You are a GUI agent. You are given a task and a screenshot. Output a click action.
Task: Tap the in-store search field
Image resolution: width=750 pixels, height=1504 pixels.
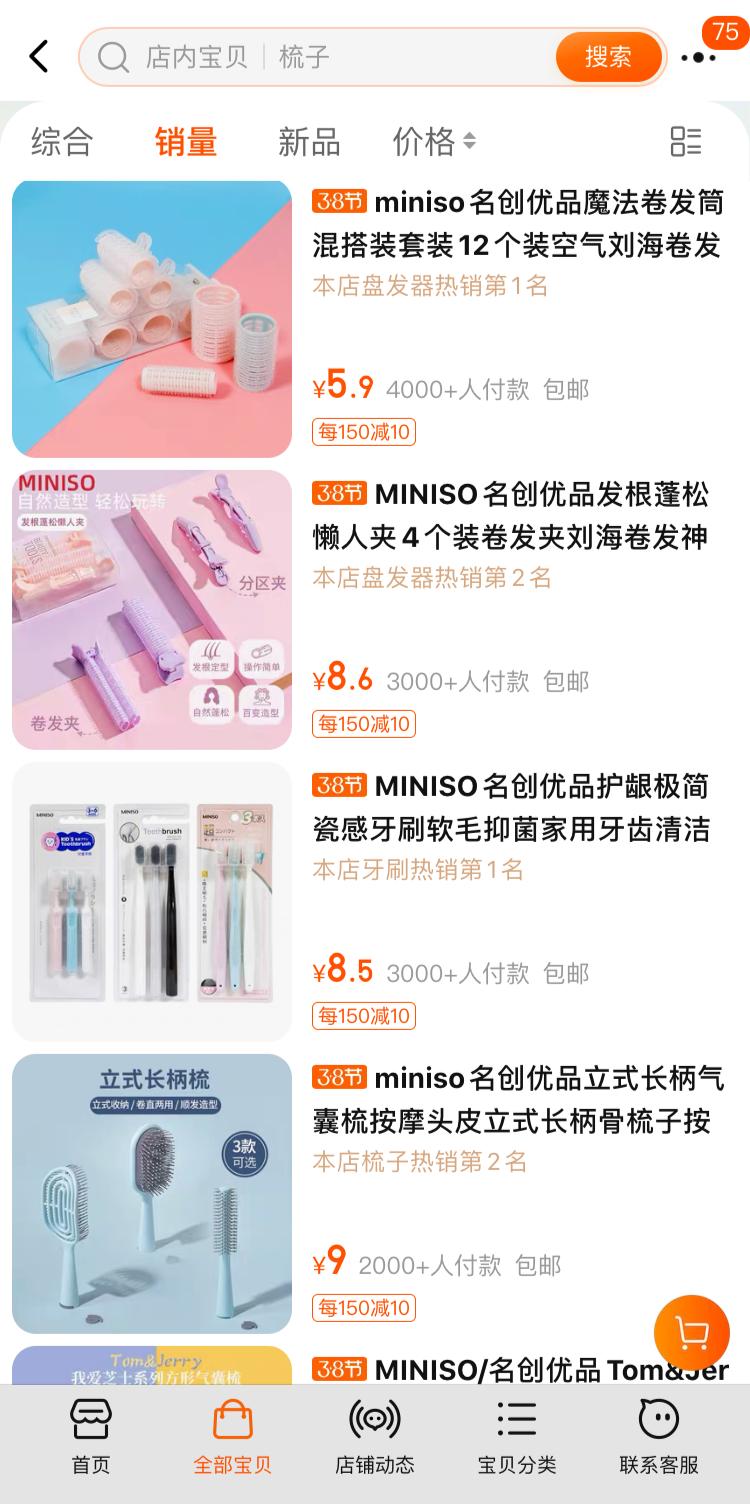tap(330, 57)
